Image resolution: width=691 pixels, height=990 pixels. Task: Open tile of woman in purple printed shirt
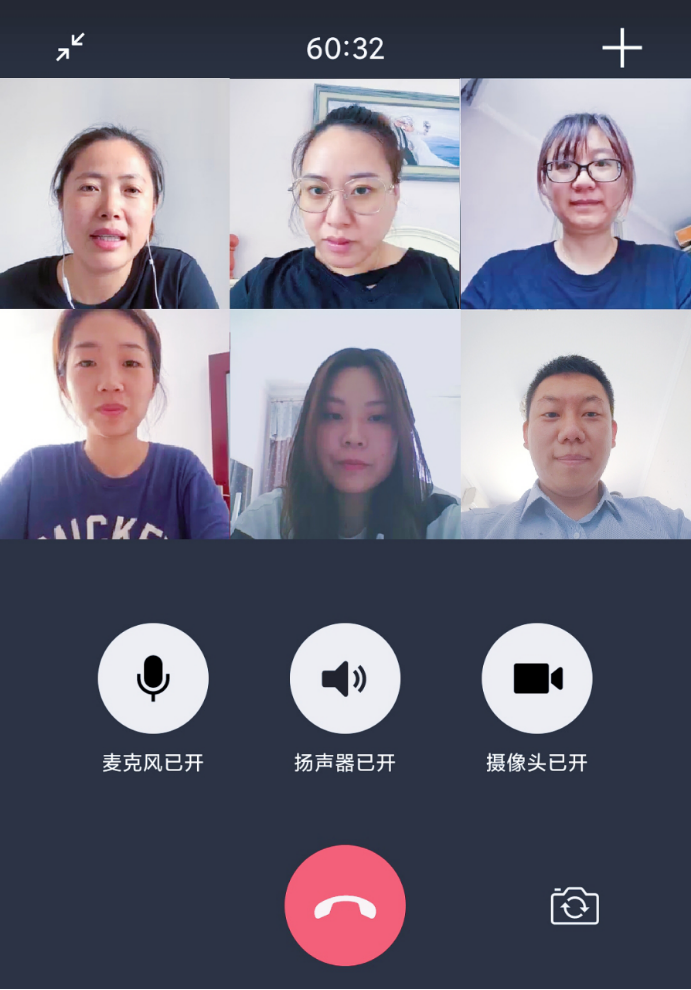tap(114, 424)
